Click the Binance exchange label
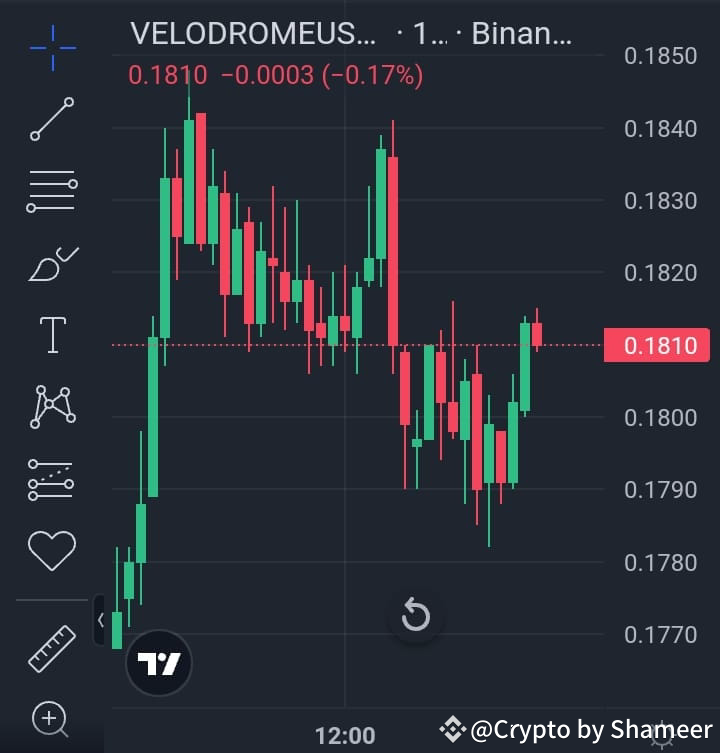 click(x=520, y=33)
